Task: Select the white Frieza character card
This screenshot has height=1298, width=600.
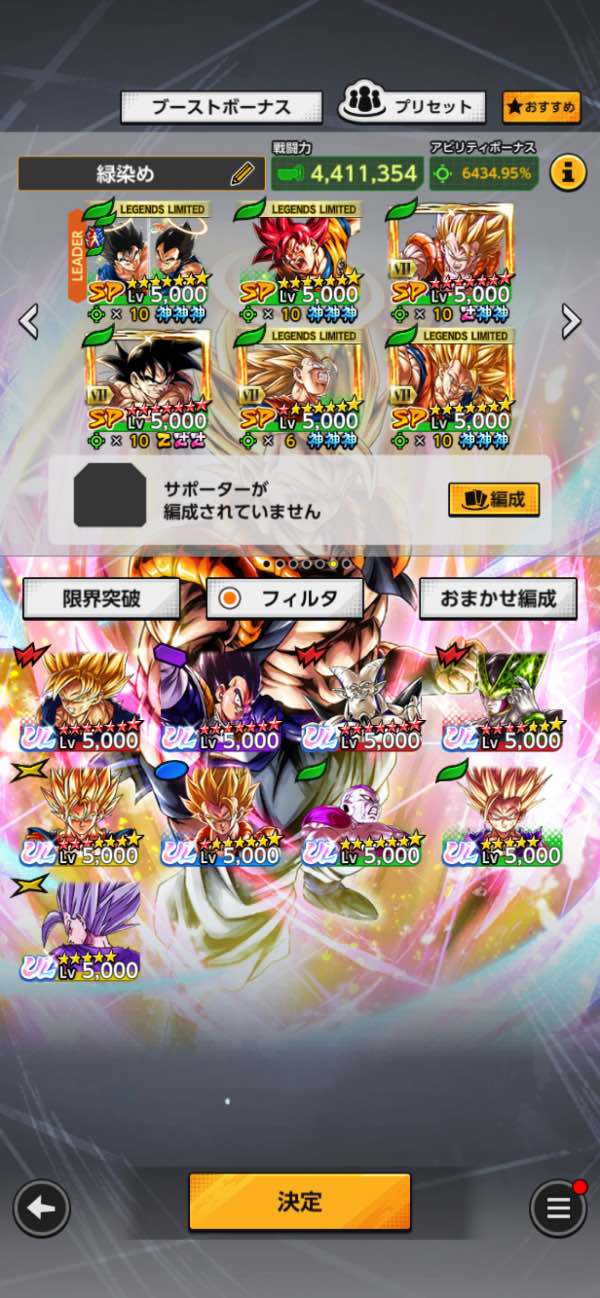Action: click(x=360, y=818)
